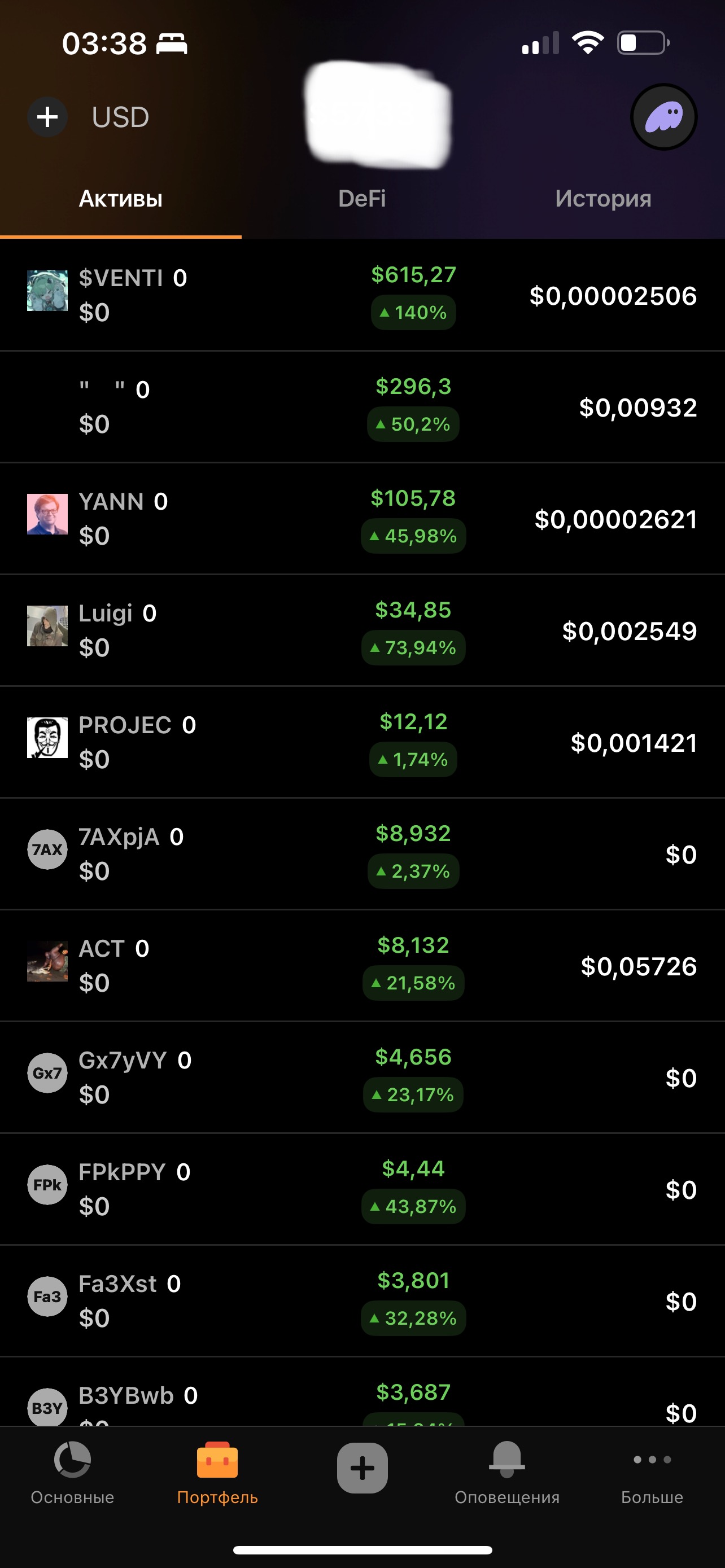This screenshot has height=1568, width=725.
Task: Open the FPkPPY asset row
Action: pos(362,1189)
